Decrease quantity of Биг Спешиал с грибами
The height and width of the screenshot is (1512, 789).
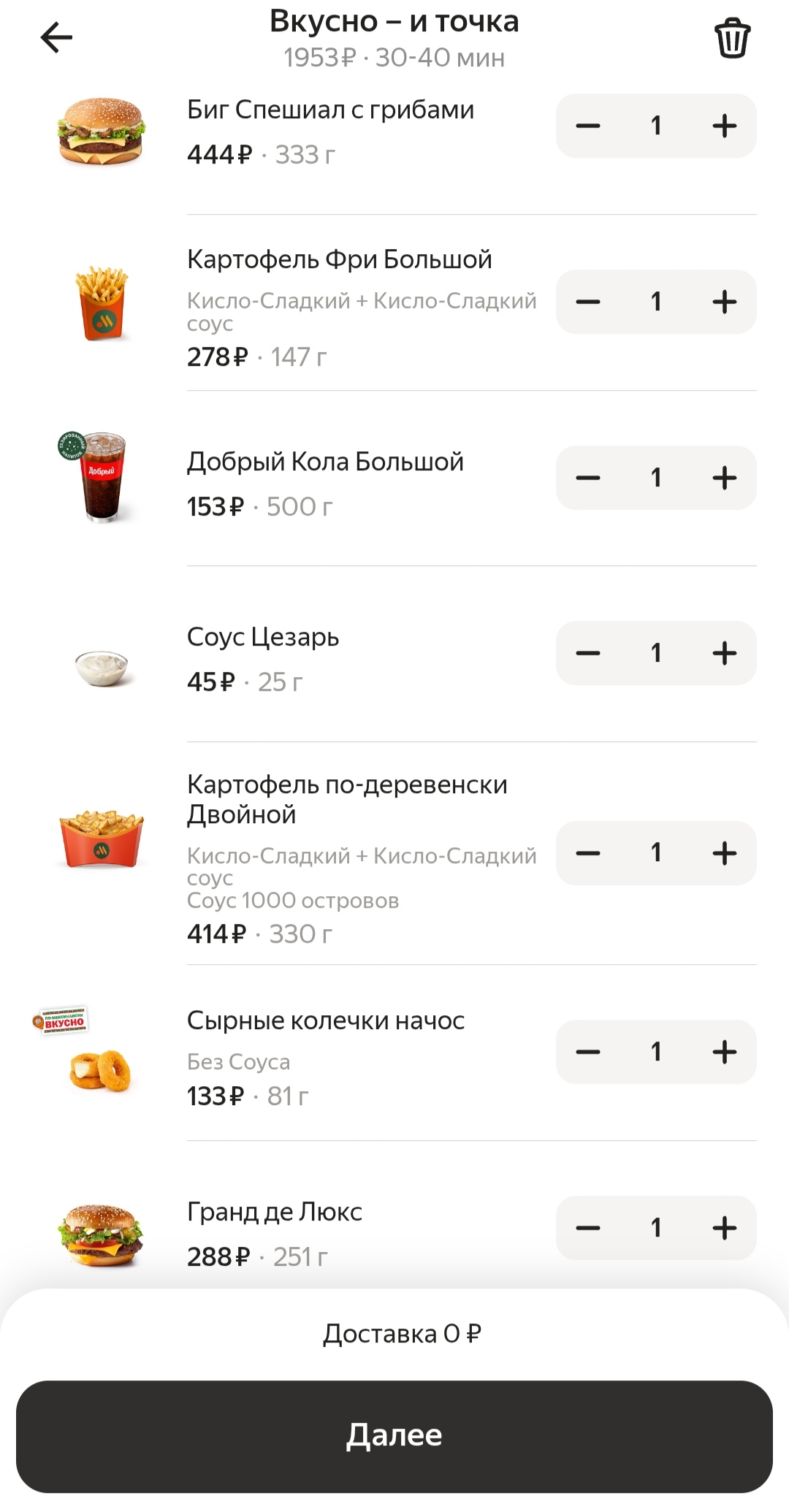click(588, 126)
